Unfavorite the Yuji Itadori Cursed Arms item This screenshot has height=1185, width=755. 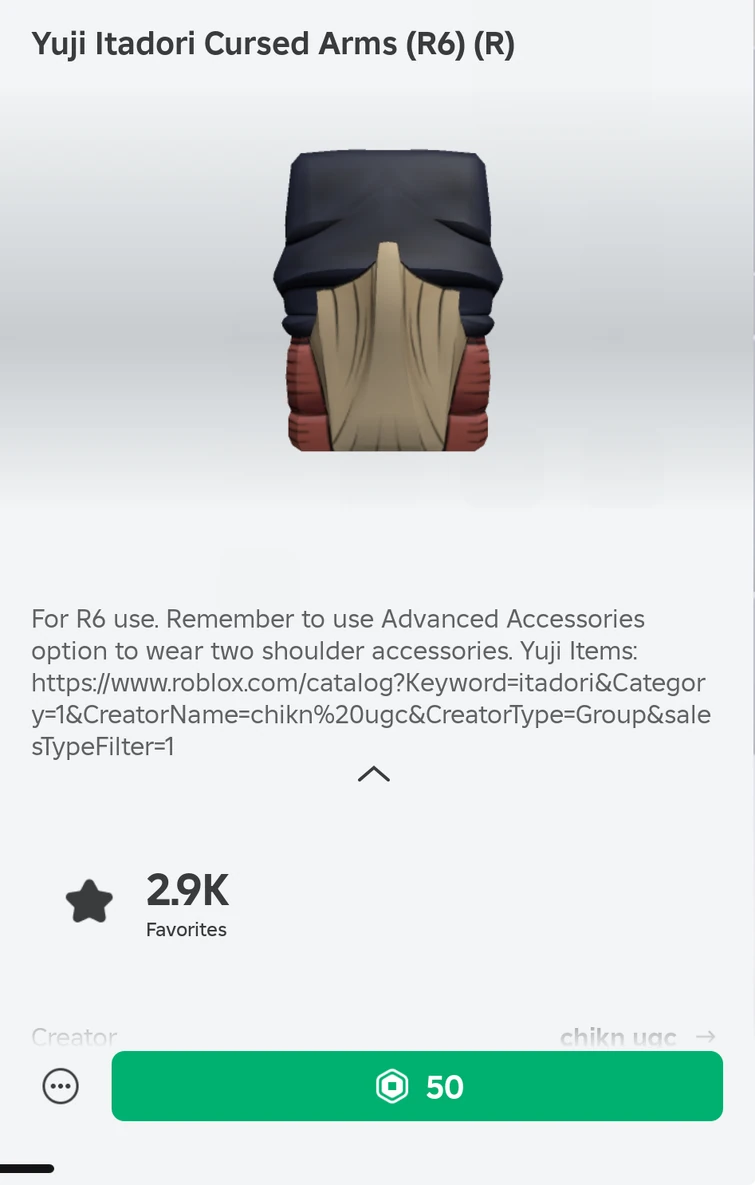88,899
